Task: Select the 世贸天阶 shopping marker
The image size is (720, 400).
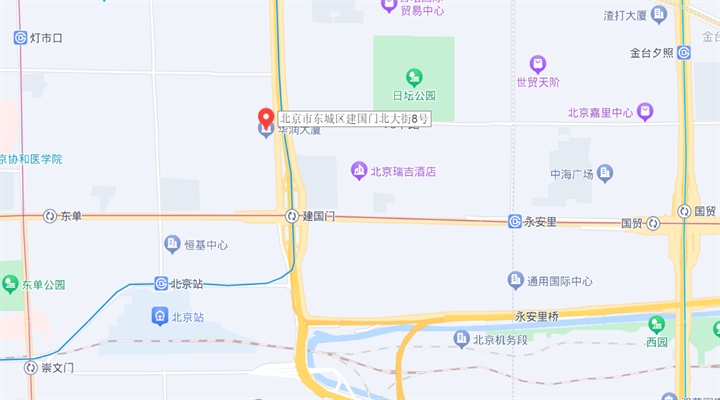Action: click(538, 63)
